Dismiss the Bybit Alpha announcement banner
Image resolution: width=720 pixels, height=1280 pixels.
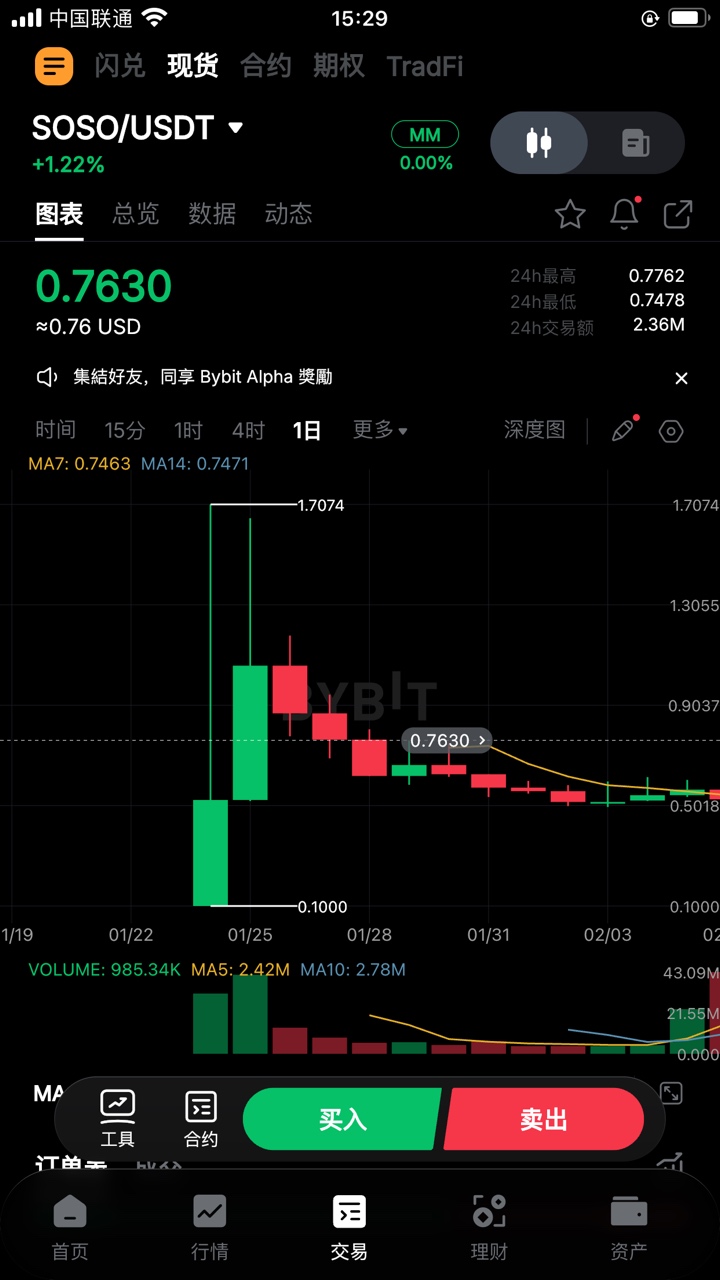point(681,378)
